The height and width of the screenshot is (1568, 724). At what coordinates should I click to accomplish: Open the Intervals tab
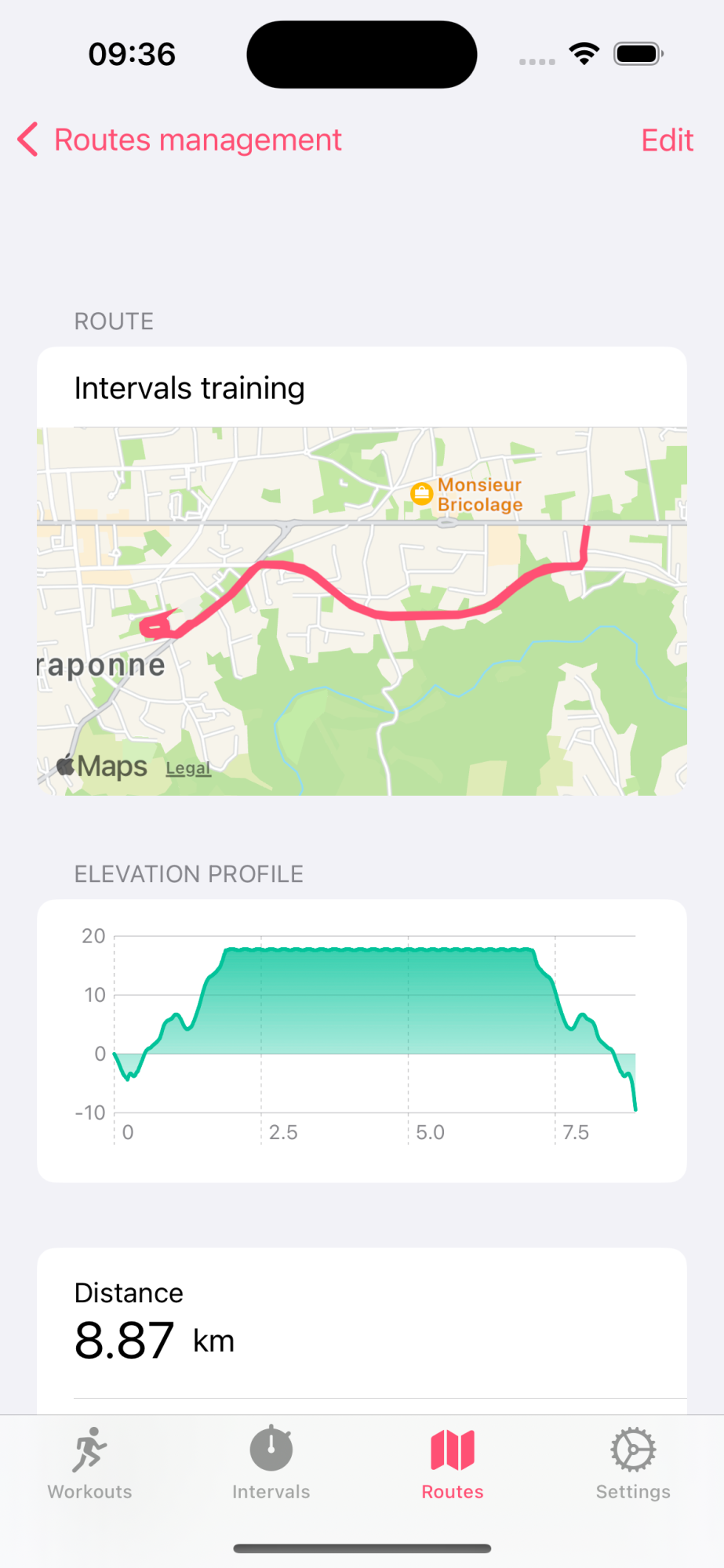tap(271, 1462)
